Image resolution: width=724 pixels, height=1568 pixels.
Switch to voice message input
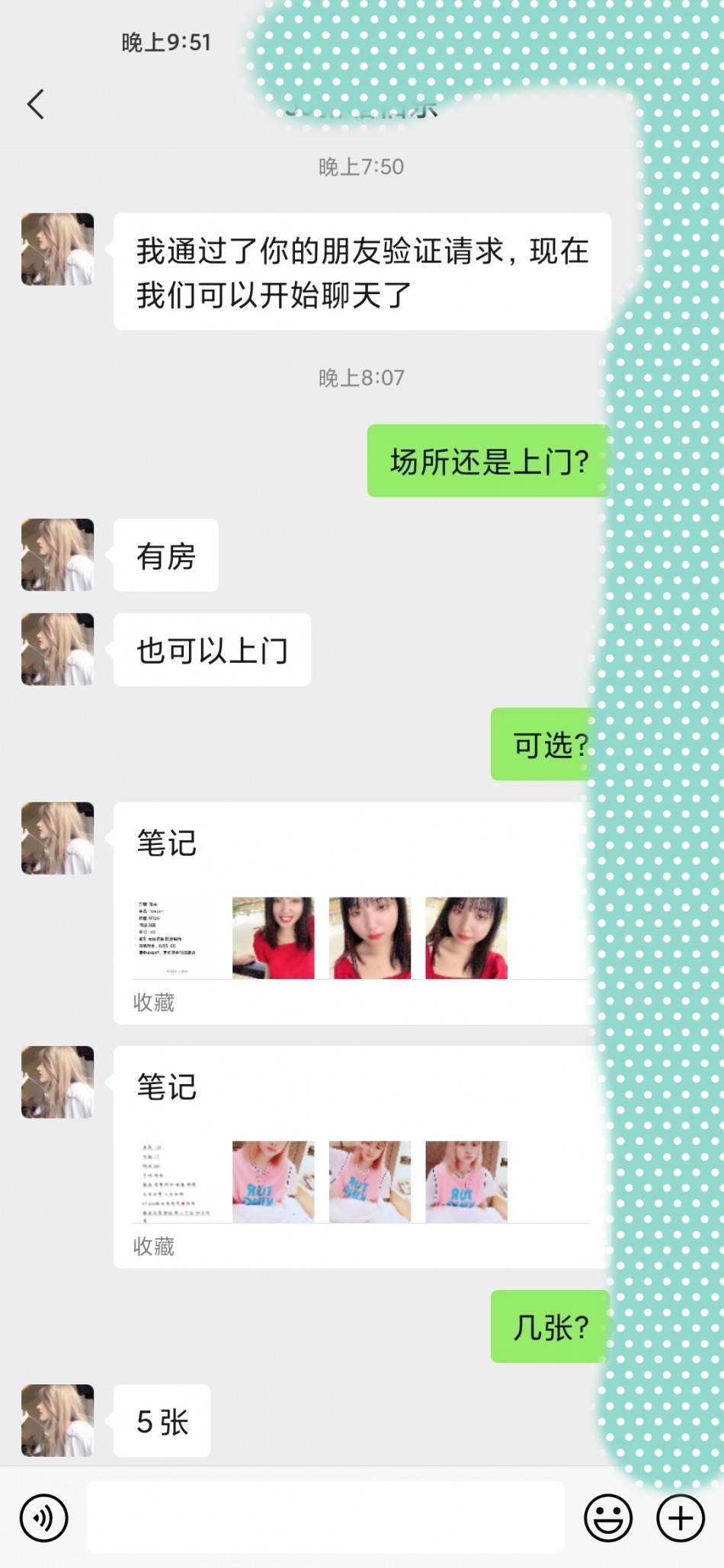click(x=44, y=1518)
